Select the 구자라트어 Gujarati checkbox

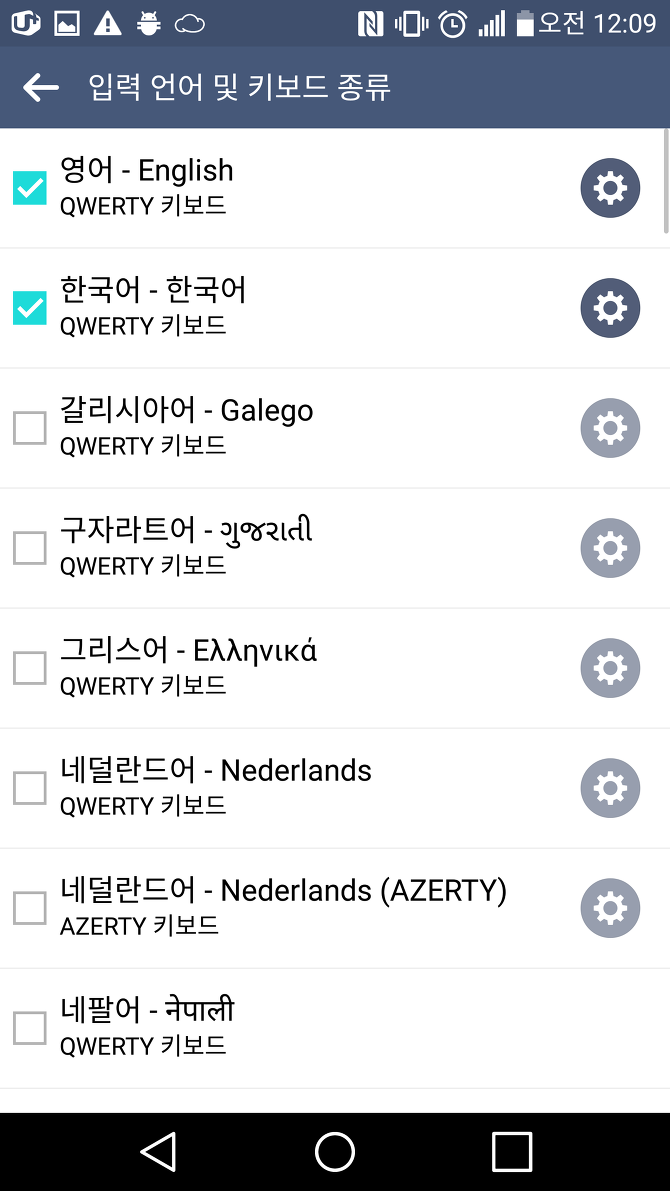click(x=30, y=548)
